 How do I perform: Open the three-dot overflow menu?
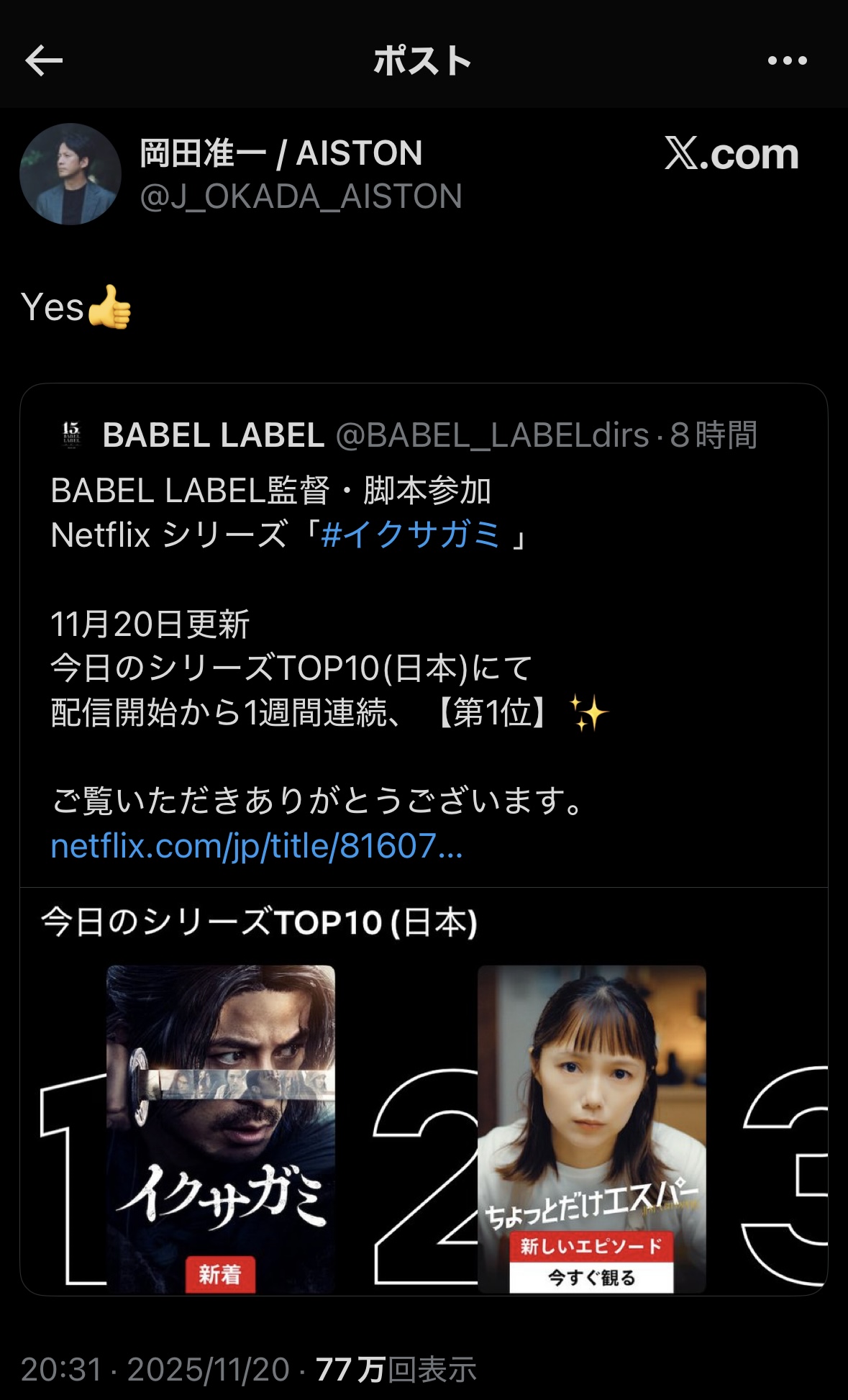coord(787,60)
